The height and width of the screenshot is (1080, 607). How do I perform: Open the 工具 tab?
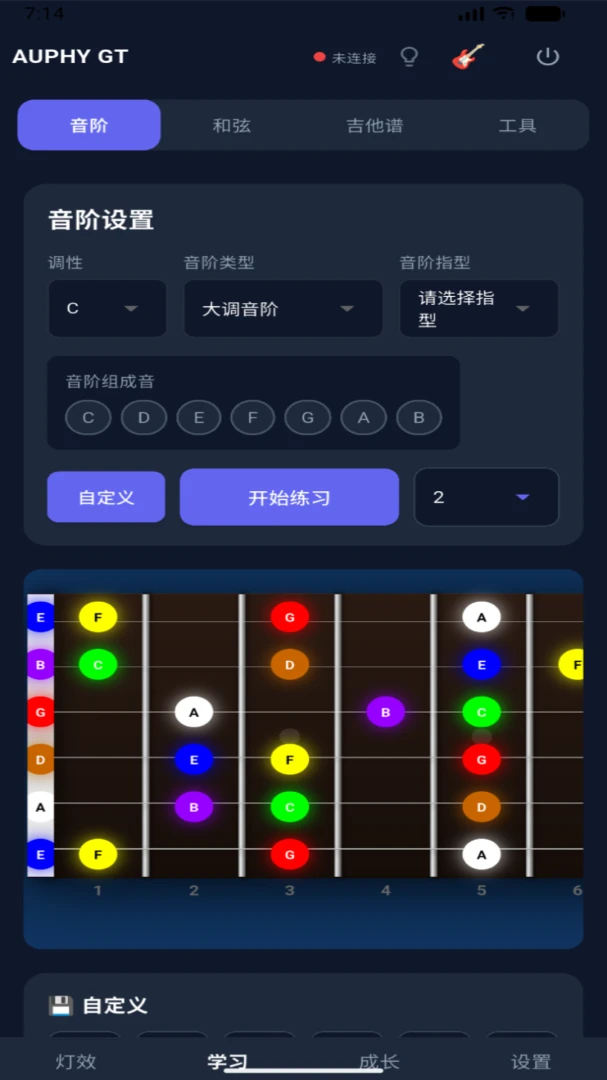coord(517,125)
